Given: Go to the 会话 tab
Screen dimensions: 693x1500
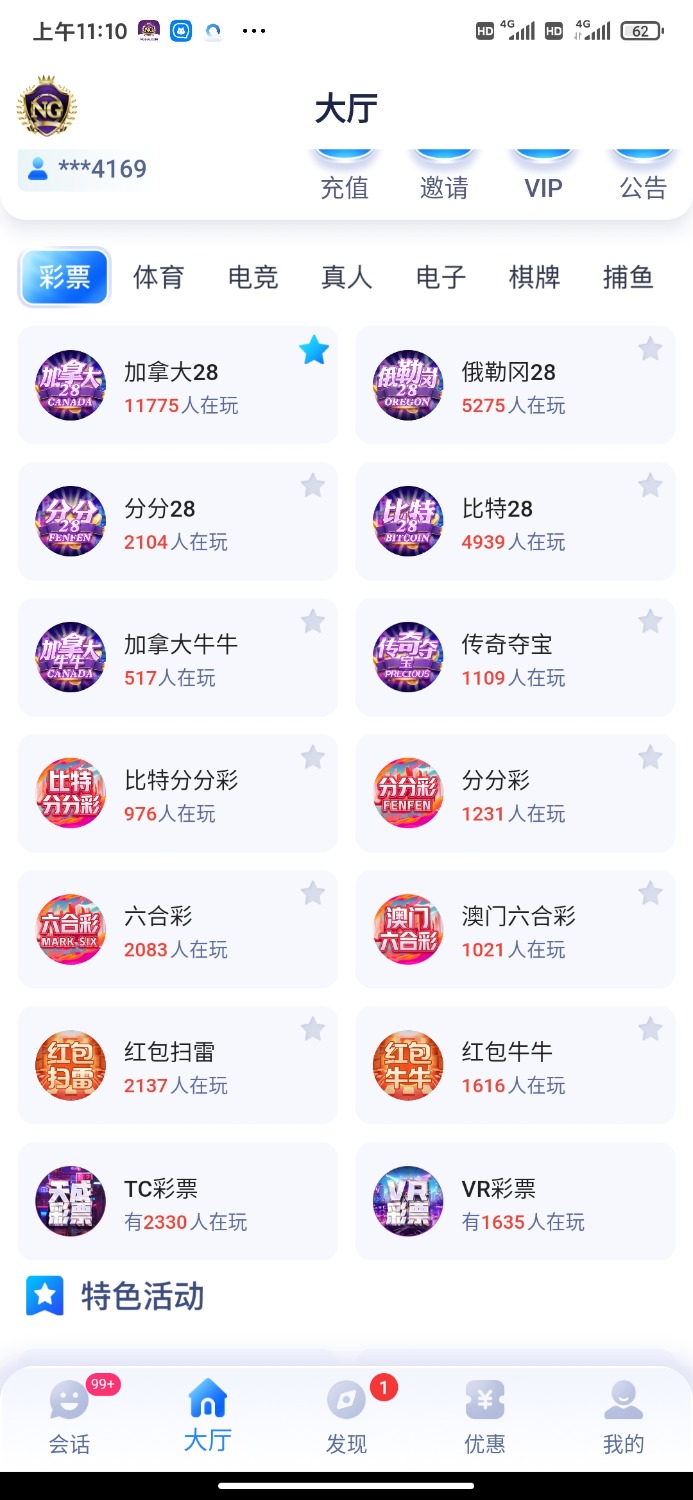Looking at the screenshot, I should click(69, 1416).
